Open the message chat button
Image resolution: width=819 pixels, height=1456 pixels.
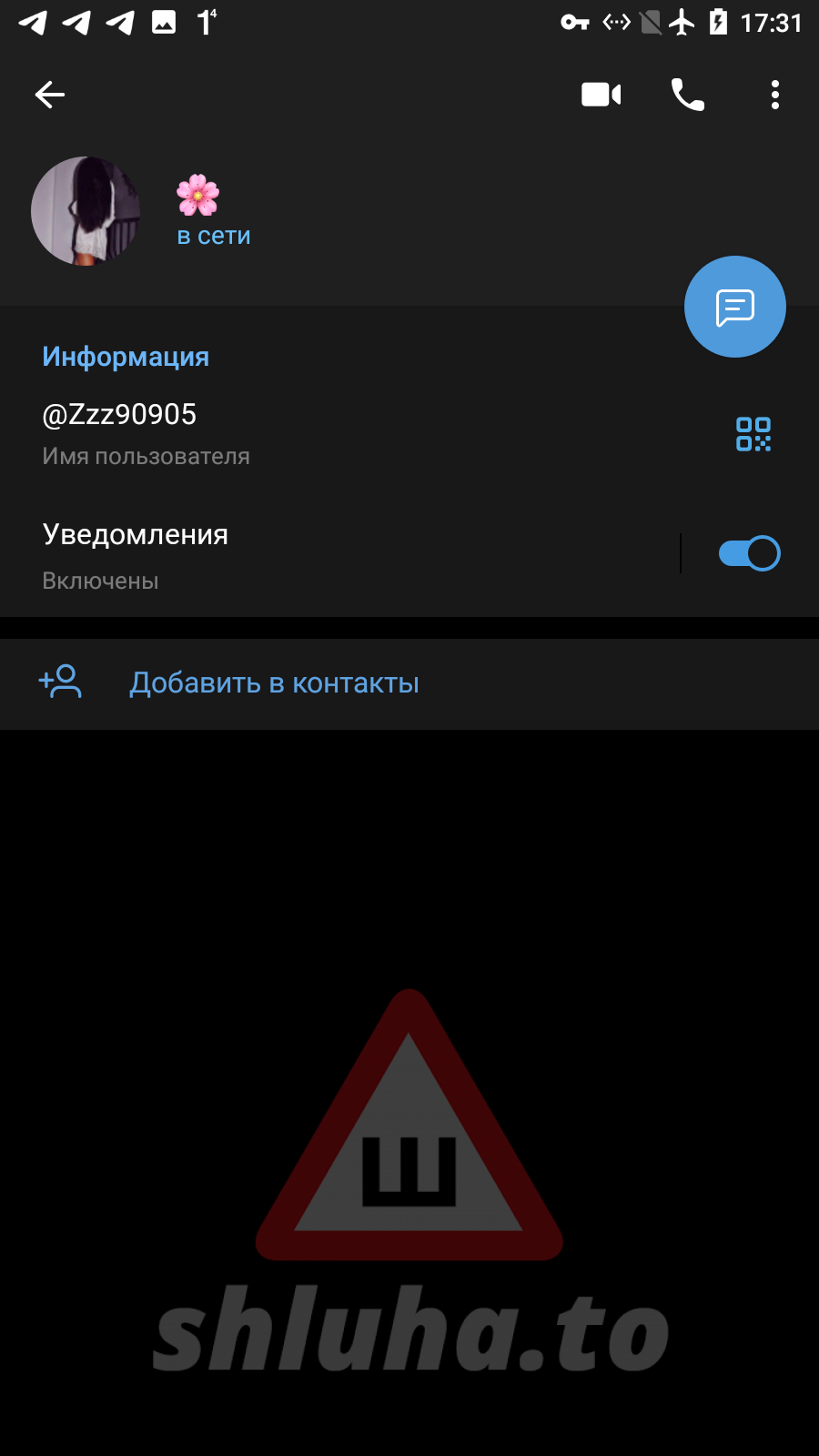point(734,308)
